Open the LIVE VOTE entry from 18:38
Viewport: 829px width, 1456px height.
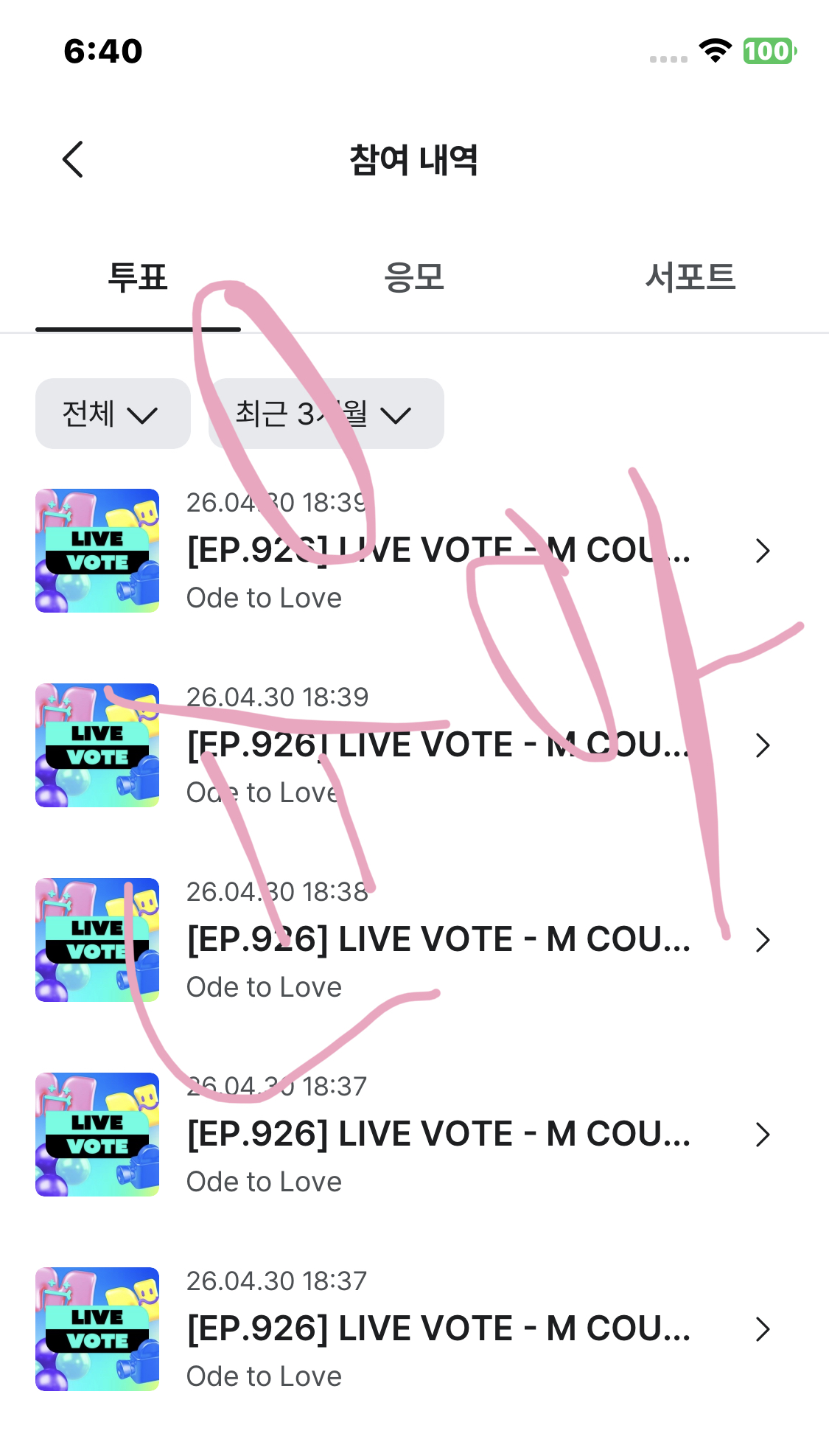coord(414,940)
